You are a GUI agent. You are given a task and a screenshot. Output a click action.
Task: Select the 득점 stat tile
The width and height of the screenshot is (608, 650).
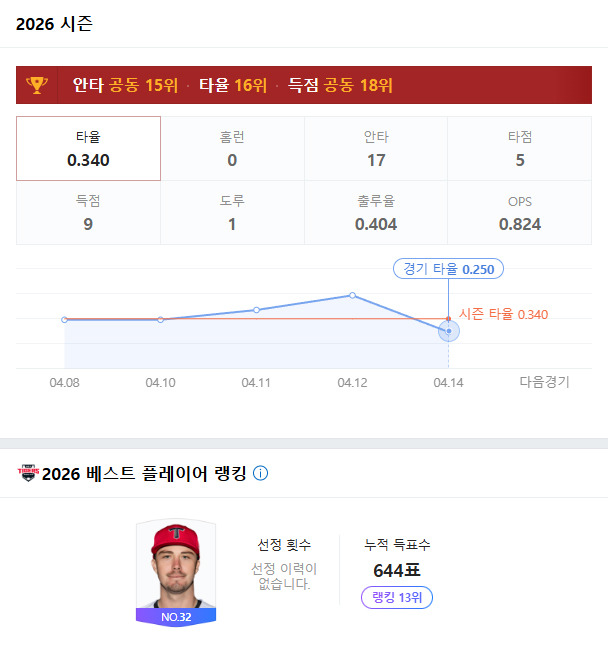tap(88, 213)
